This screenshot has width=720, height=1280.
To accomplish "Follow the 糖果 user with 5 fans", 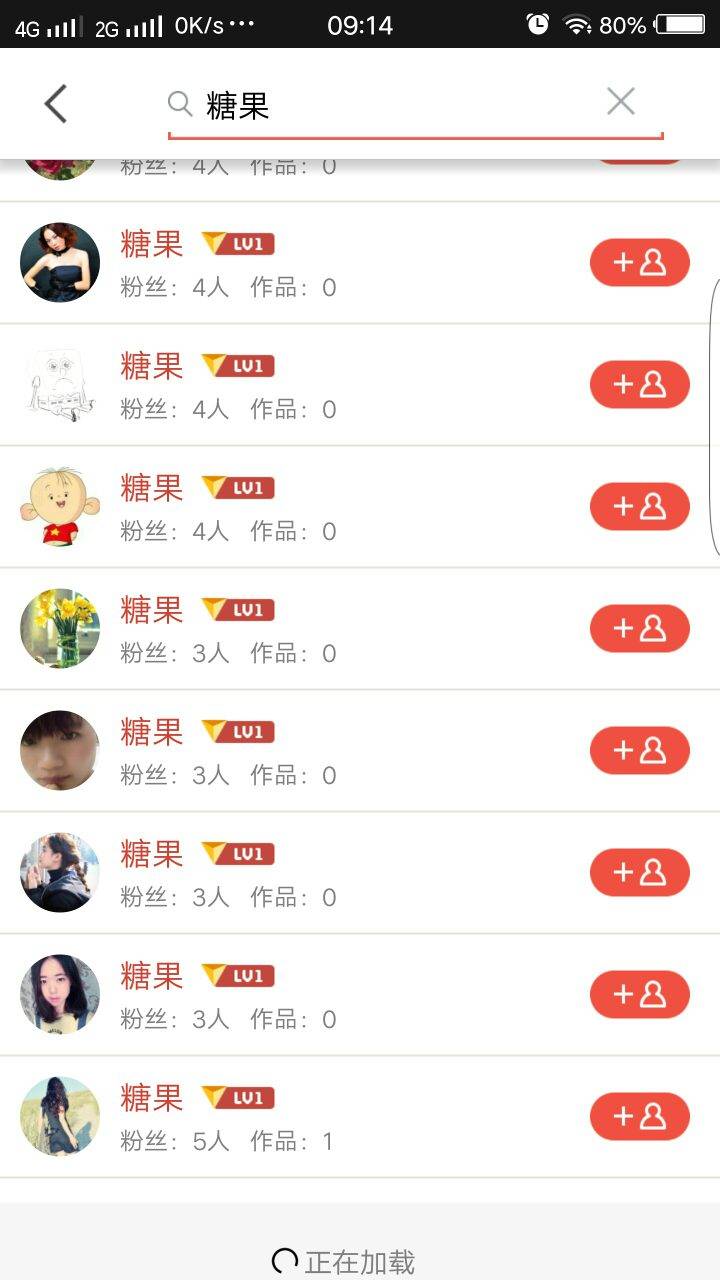I will [x=639, y=1117].
